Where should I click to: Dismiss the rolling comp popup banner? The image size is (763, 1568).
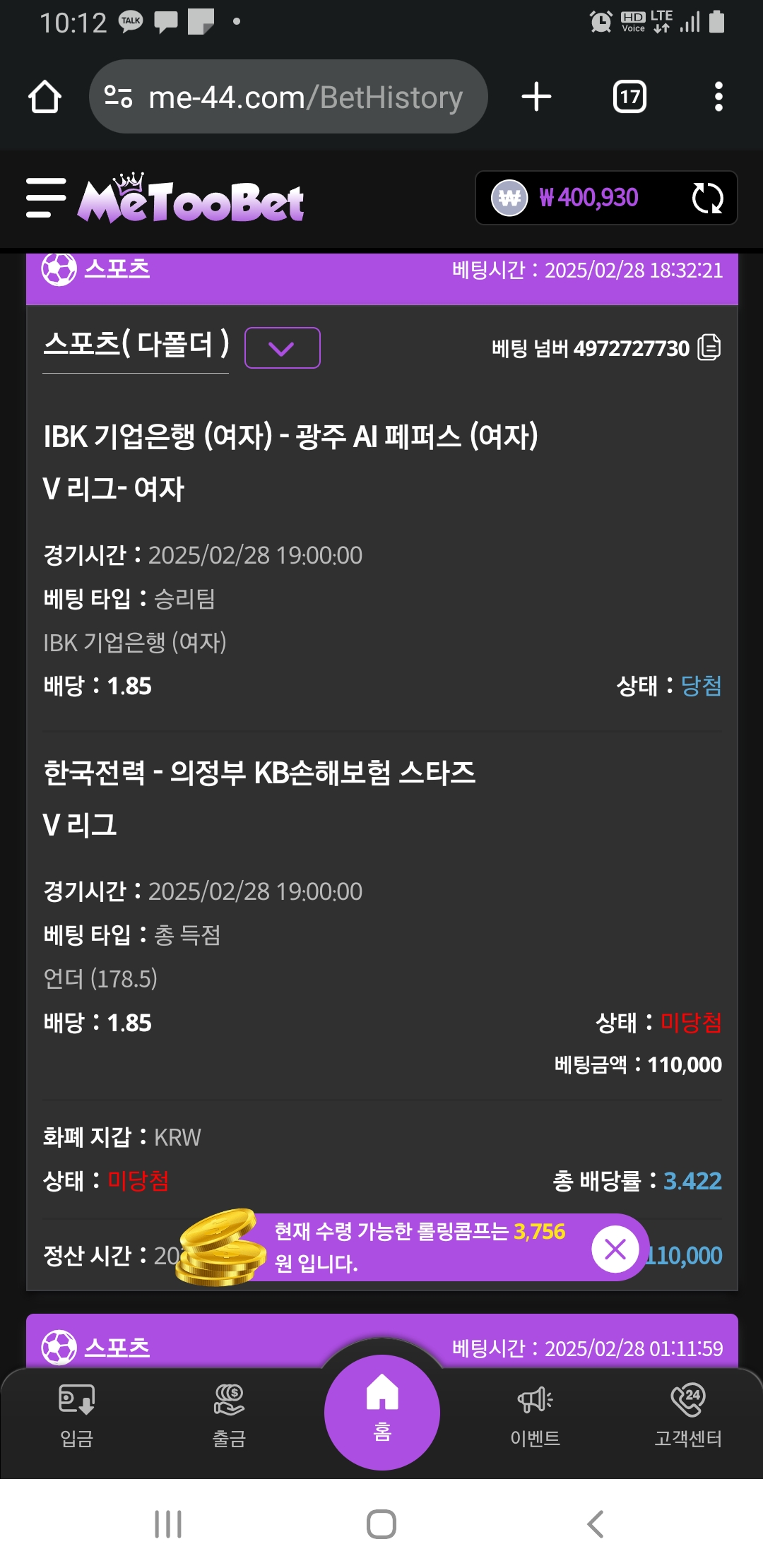(x=615, y=1249)
